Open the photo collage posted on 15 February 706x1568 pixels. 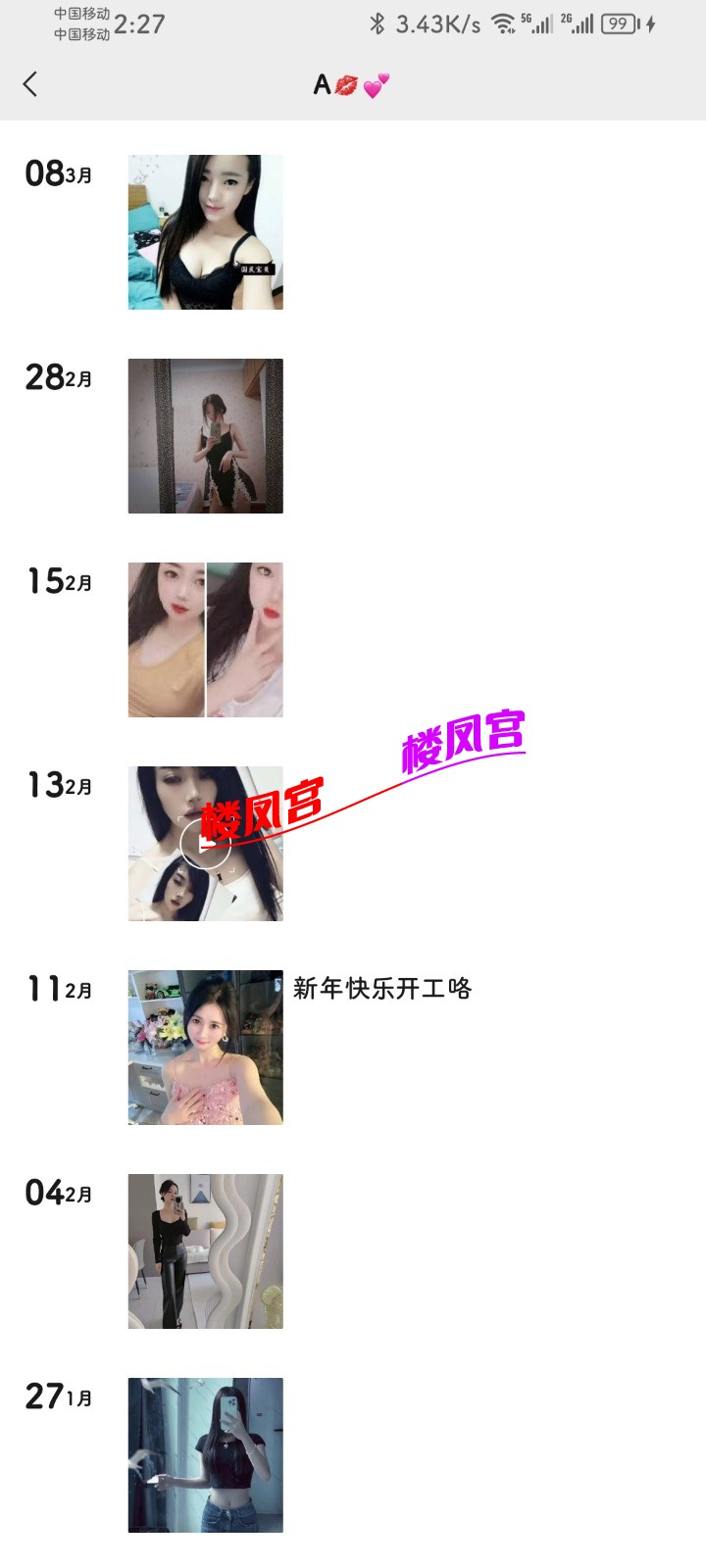[x=205, y=640]
